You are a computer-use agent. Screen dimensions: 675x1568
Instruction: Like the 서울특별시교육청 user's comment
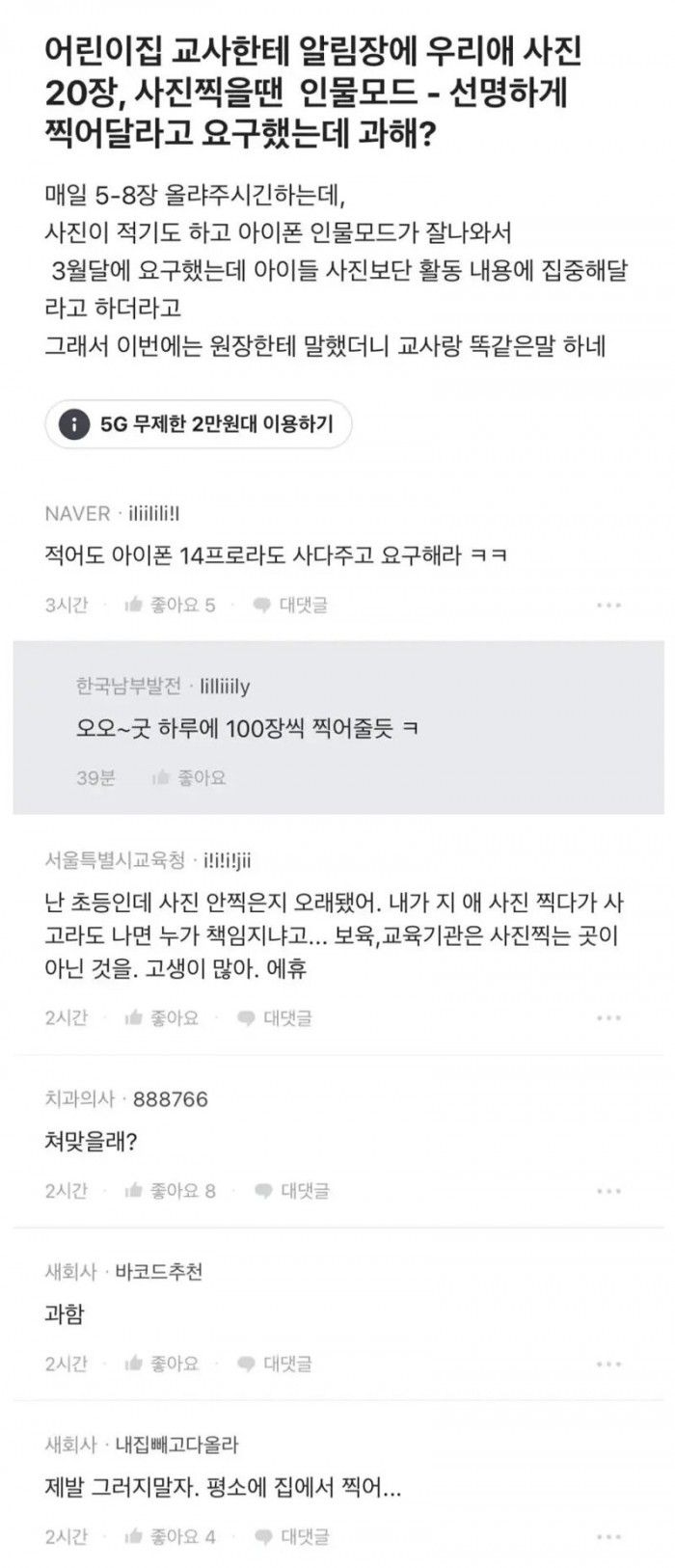[162, 1017]
